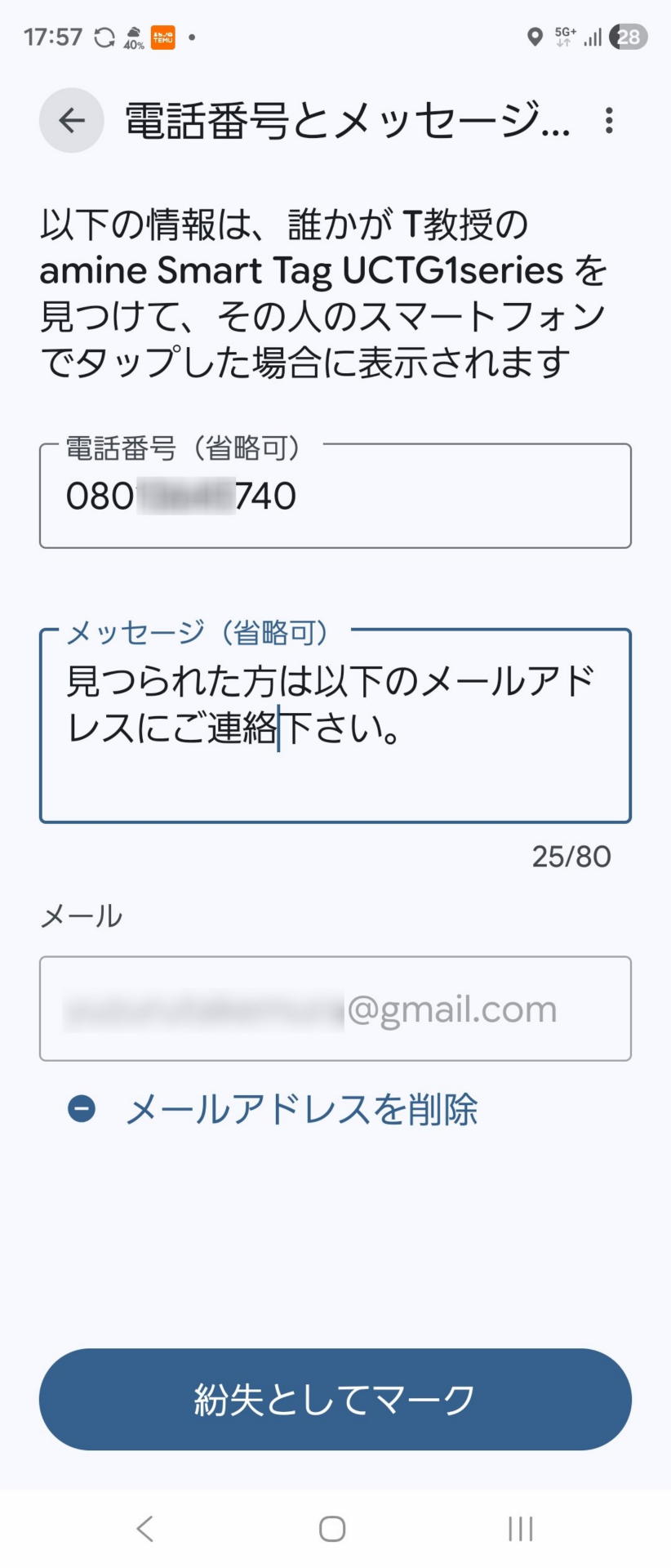Edit the phone number field

(335, 496)
